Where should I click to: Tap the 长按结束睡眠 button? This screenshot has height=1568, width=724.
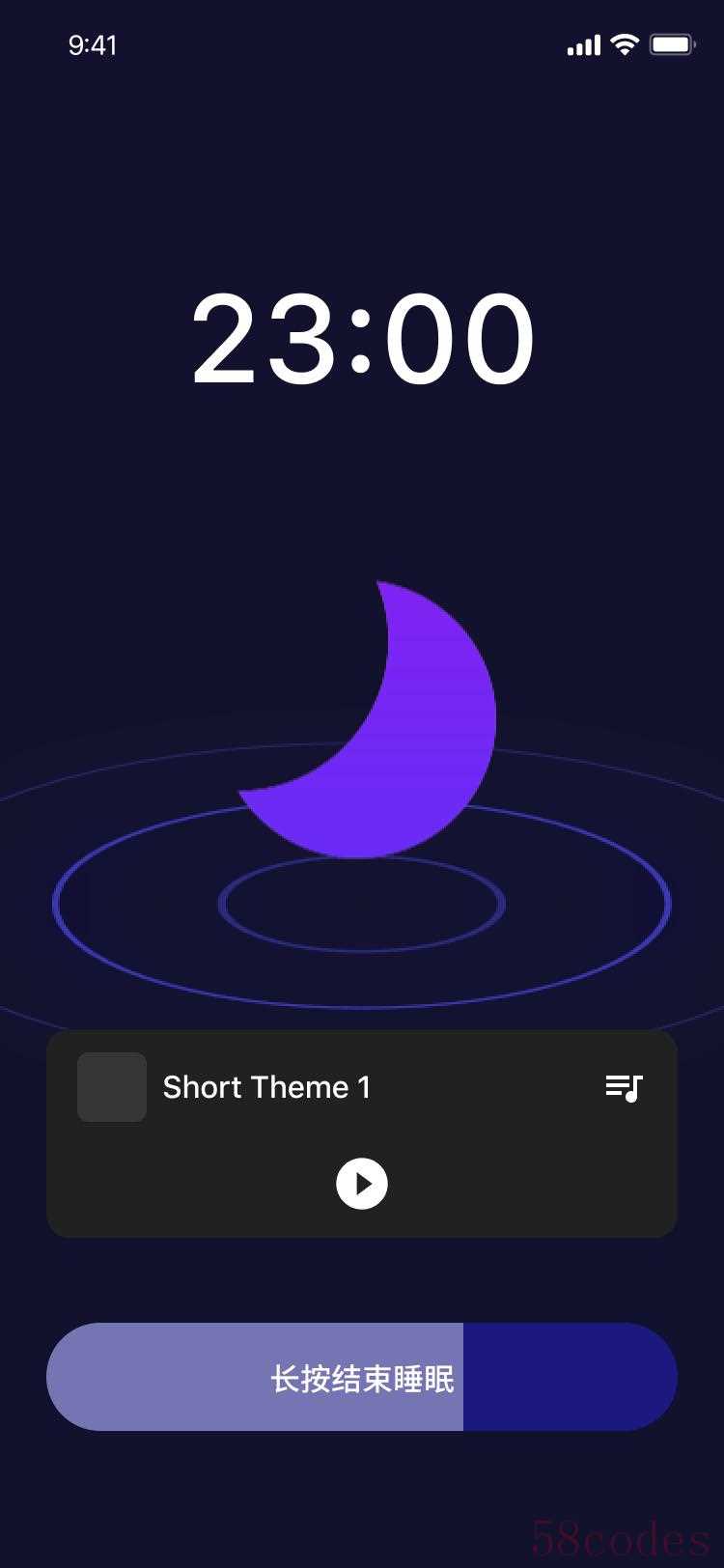tap(362, 1378)
